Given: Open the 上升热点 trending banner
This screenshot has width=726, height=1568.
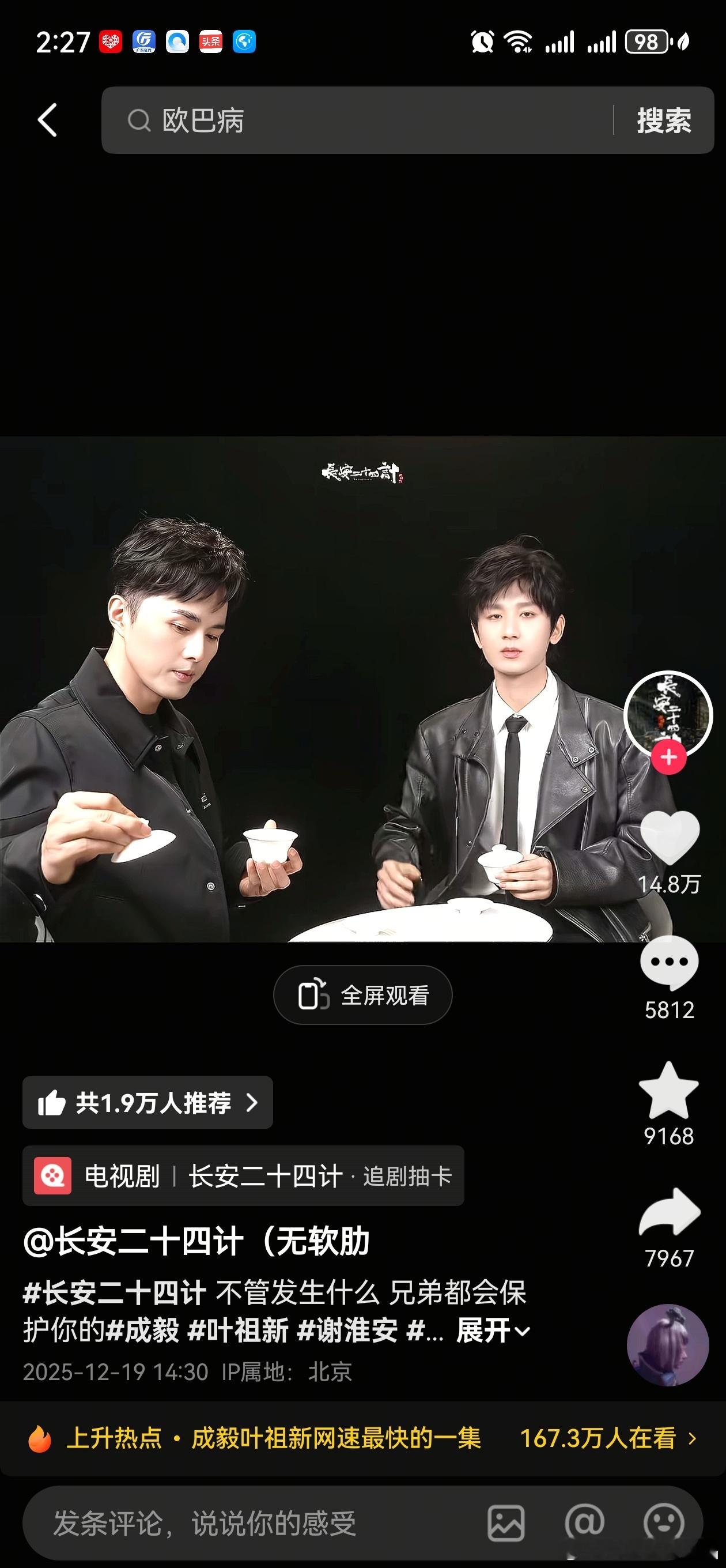Looking at the screenshot, I should pos(362,1439).
